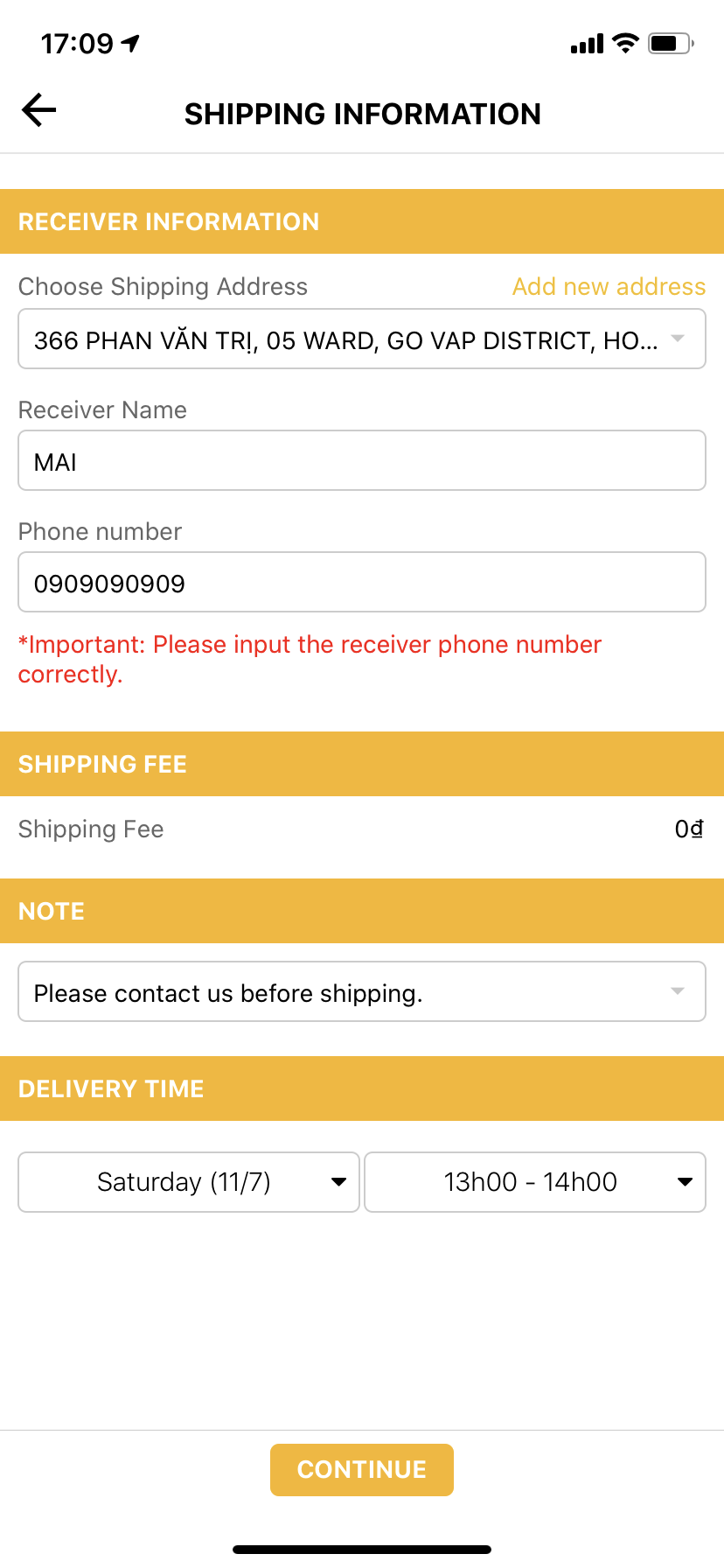Edit the Receiver Name field
The width and height of the screenshot is (724, 1568).
(362, 460)
